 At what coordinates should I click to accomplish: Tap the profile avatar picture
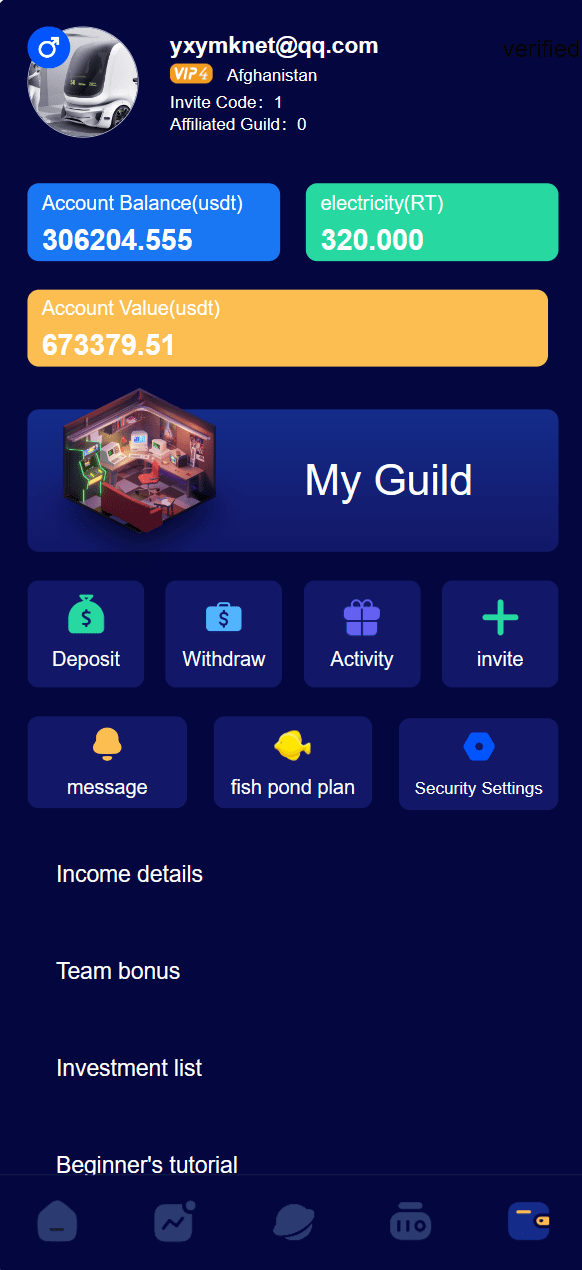pyautogui.click(x=83, y=82)
